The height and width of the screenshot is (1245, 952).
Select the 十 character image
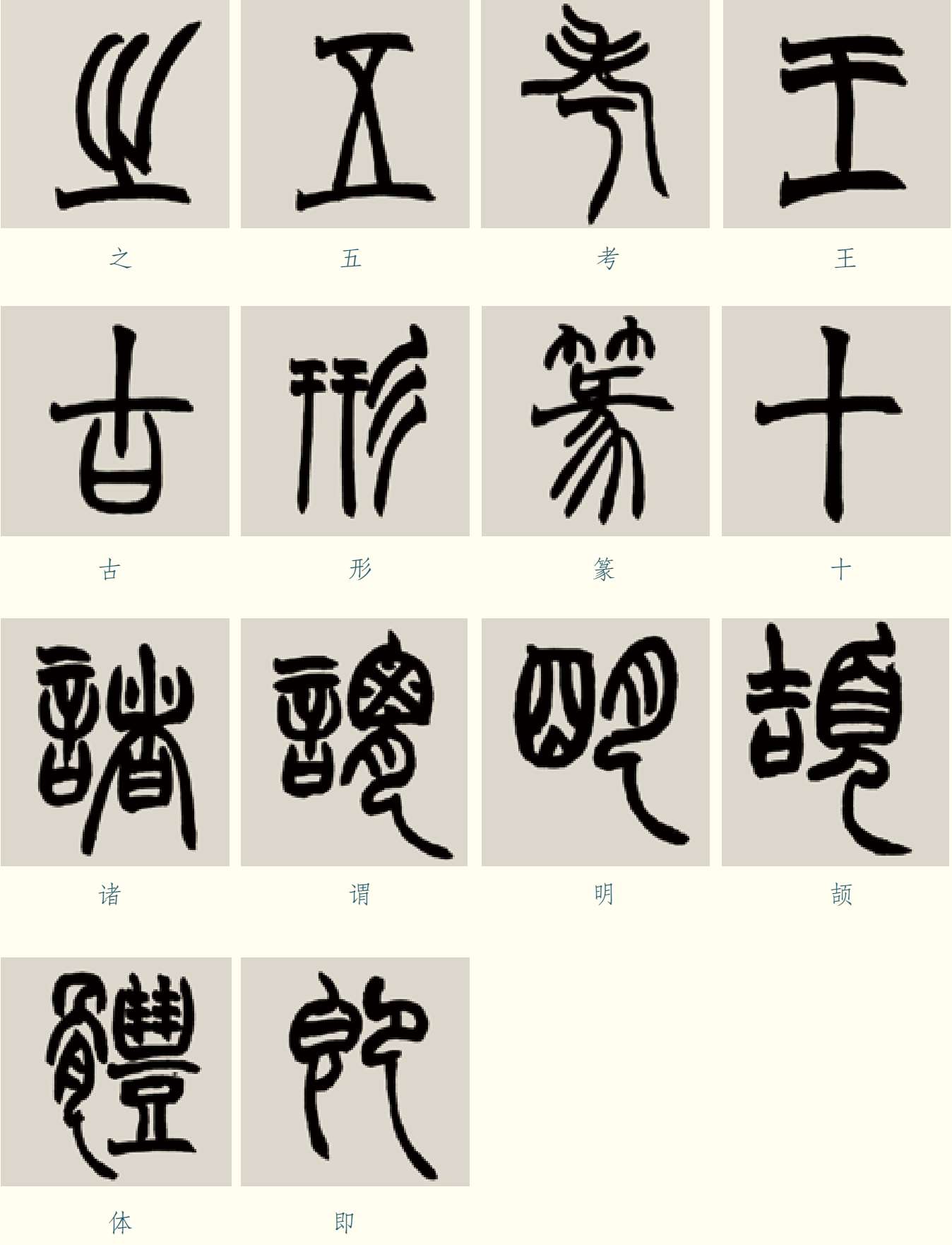(x=836, y=420)
